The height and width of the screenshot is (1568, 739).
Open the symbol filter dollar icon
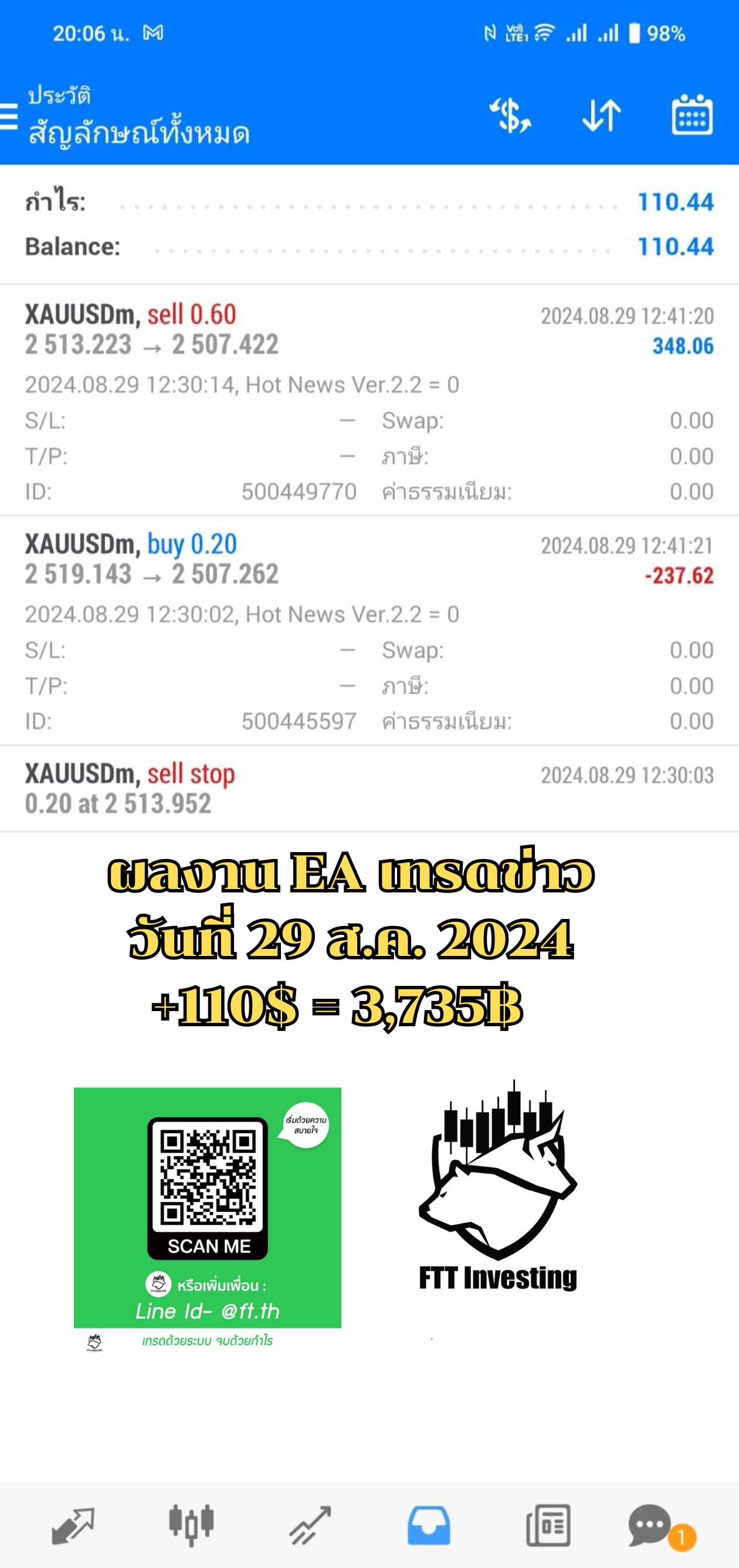tap(510, 116)
